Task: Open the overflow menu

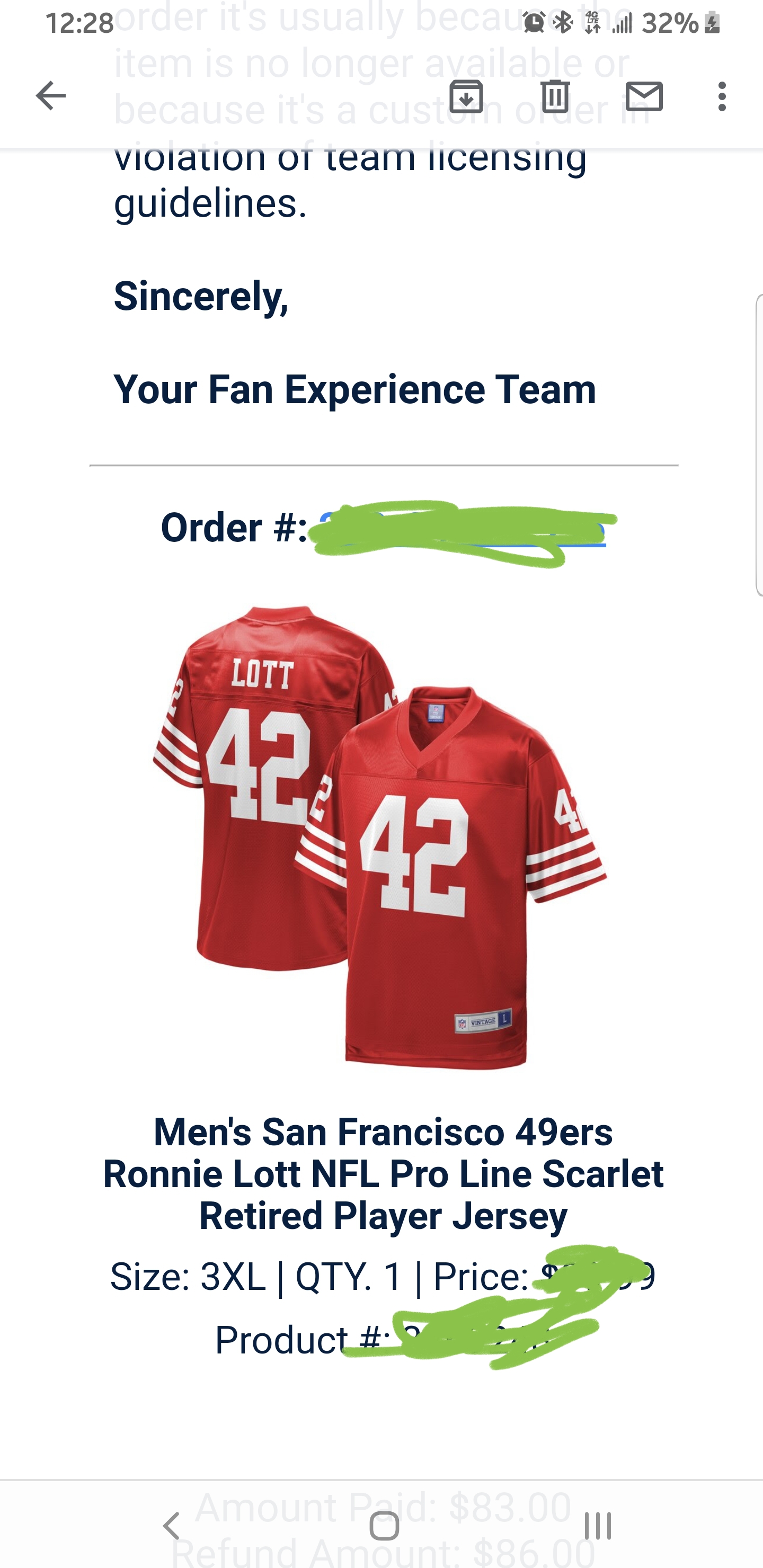Action: 722,96
